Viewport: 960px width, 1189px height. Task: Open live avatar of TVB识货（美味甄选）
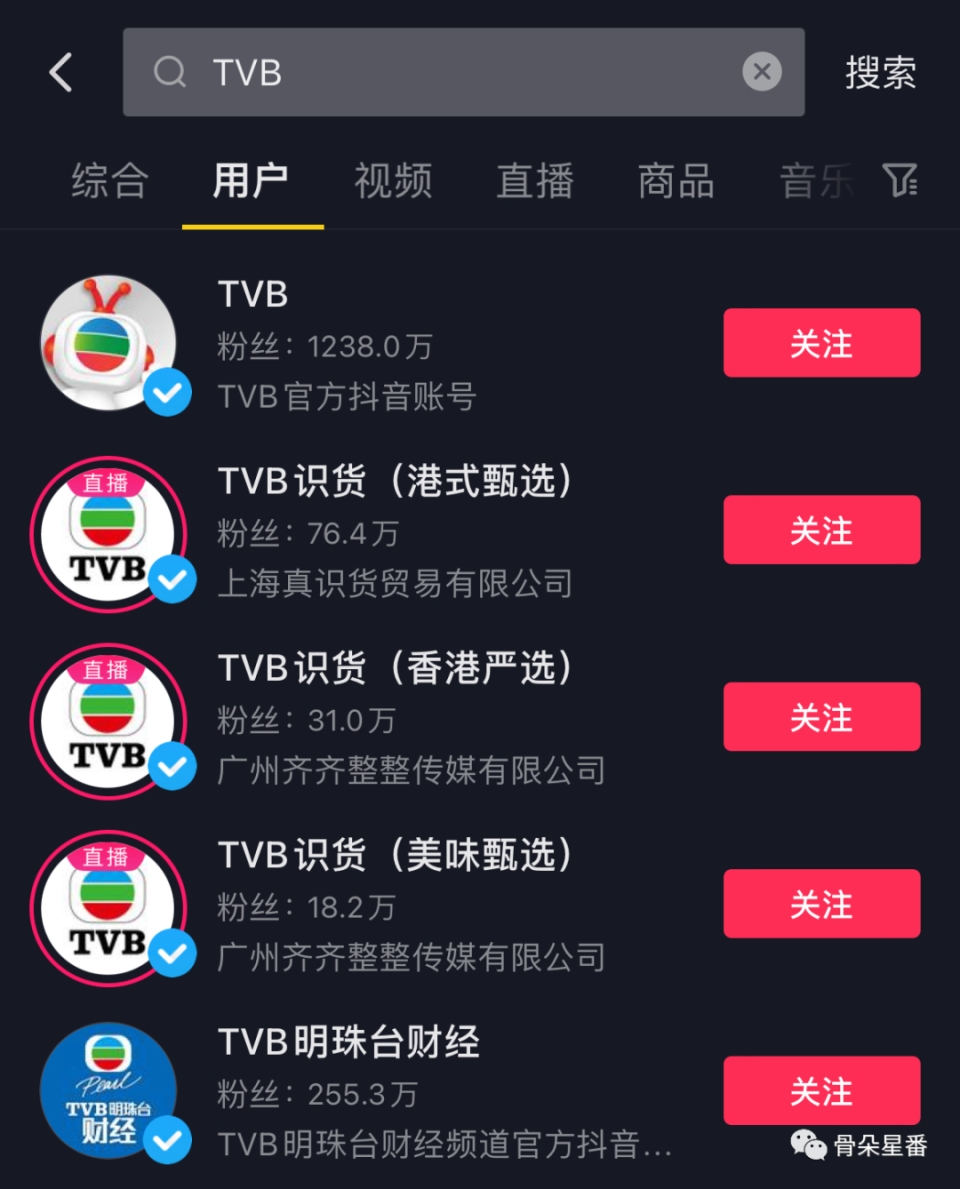tap(108, 905)
